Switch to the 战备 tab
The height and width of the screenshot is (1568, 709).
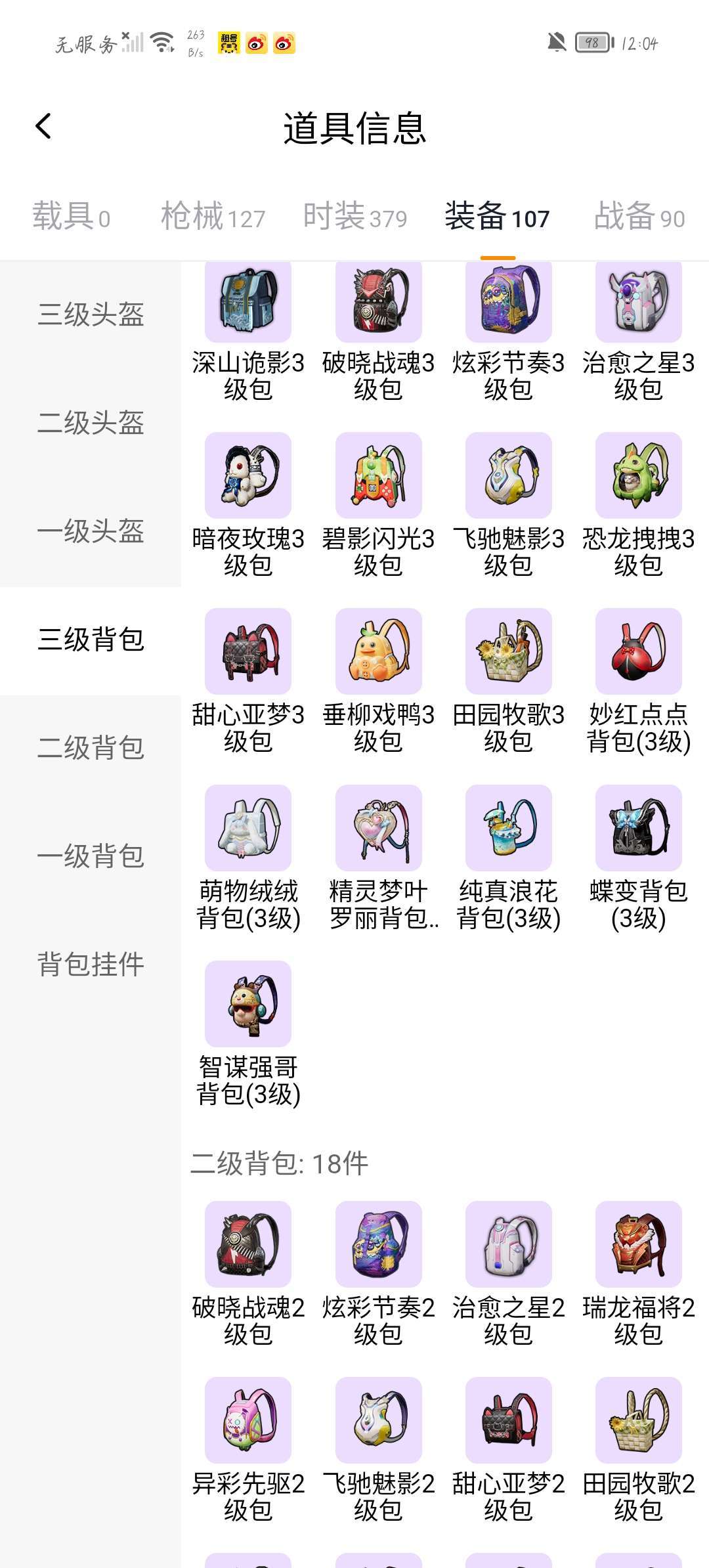click(639, 217)
